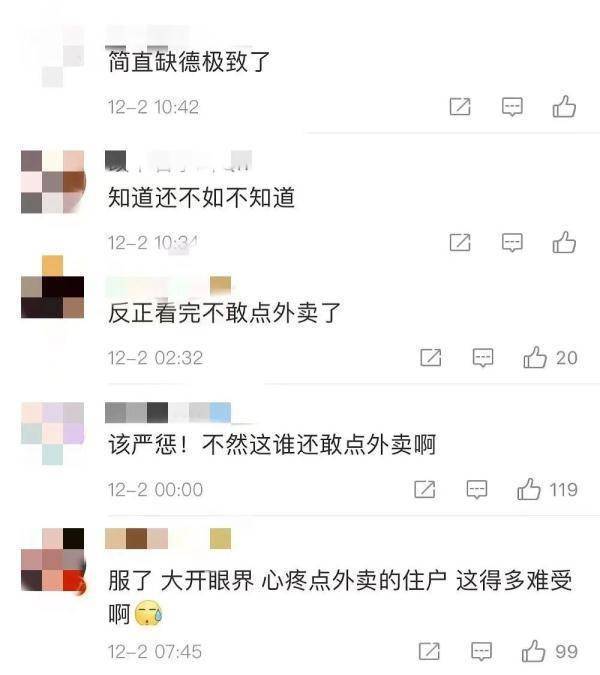
Task: Repost the comment '反正看完不敢点外卖了'
Action: (431, 357)
